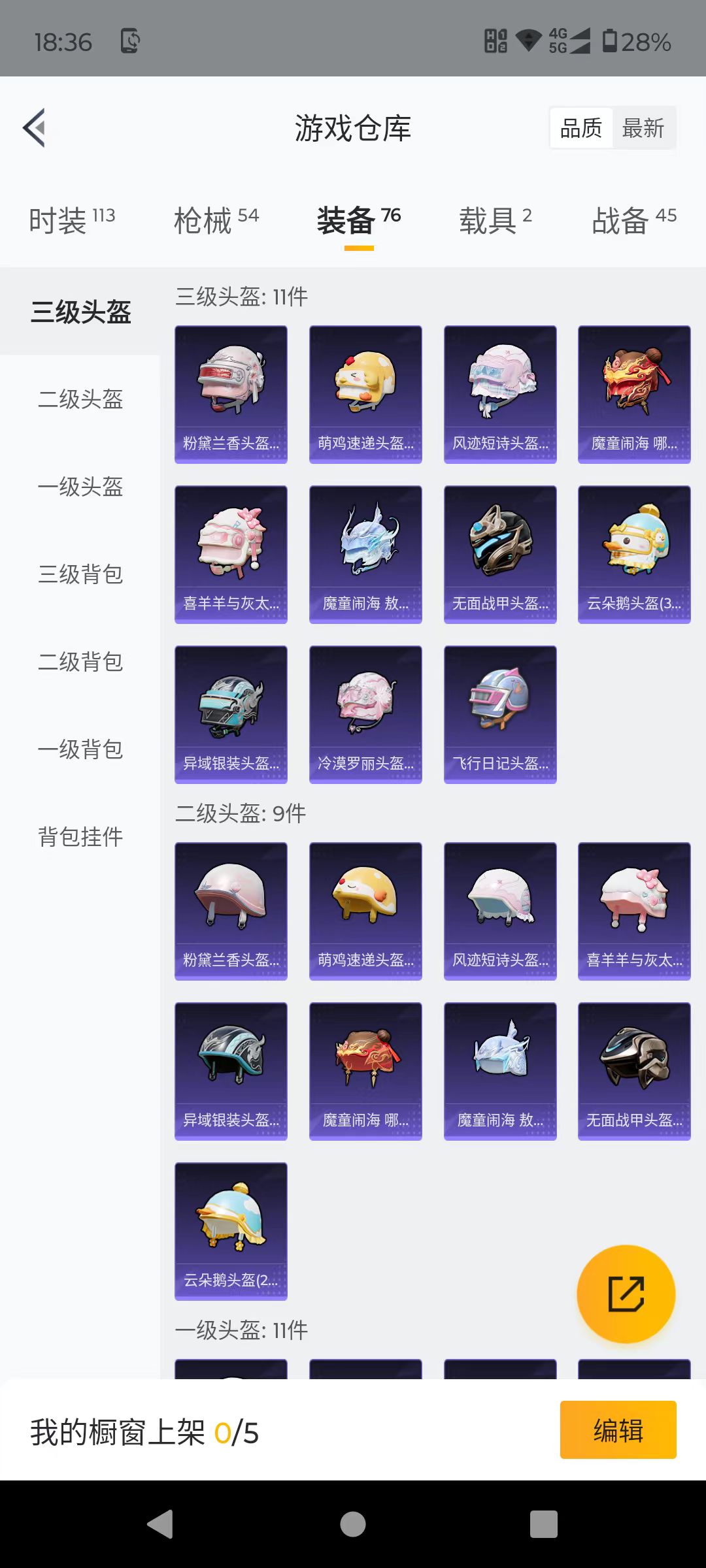The image size is (706, 1568).
Task: Go back using the top-left arrow
Action: pyautogui.click(x=35, y=127)
